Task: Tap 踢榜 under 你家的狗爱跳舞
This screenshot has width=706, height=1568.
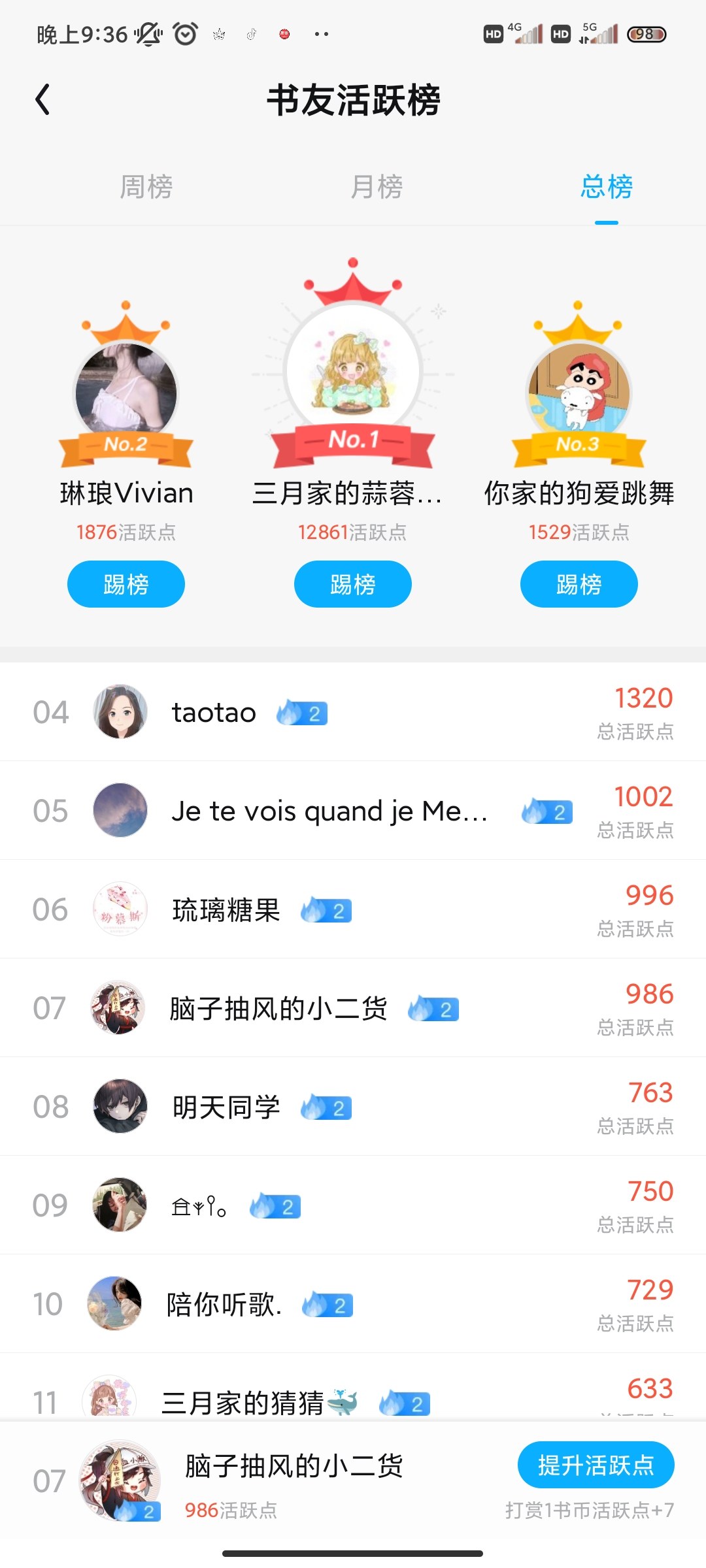Action: [x=579, y=584]
